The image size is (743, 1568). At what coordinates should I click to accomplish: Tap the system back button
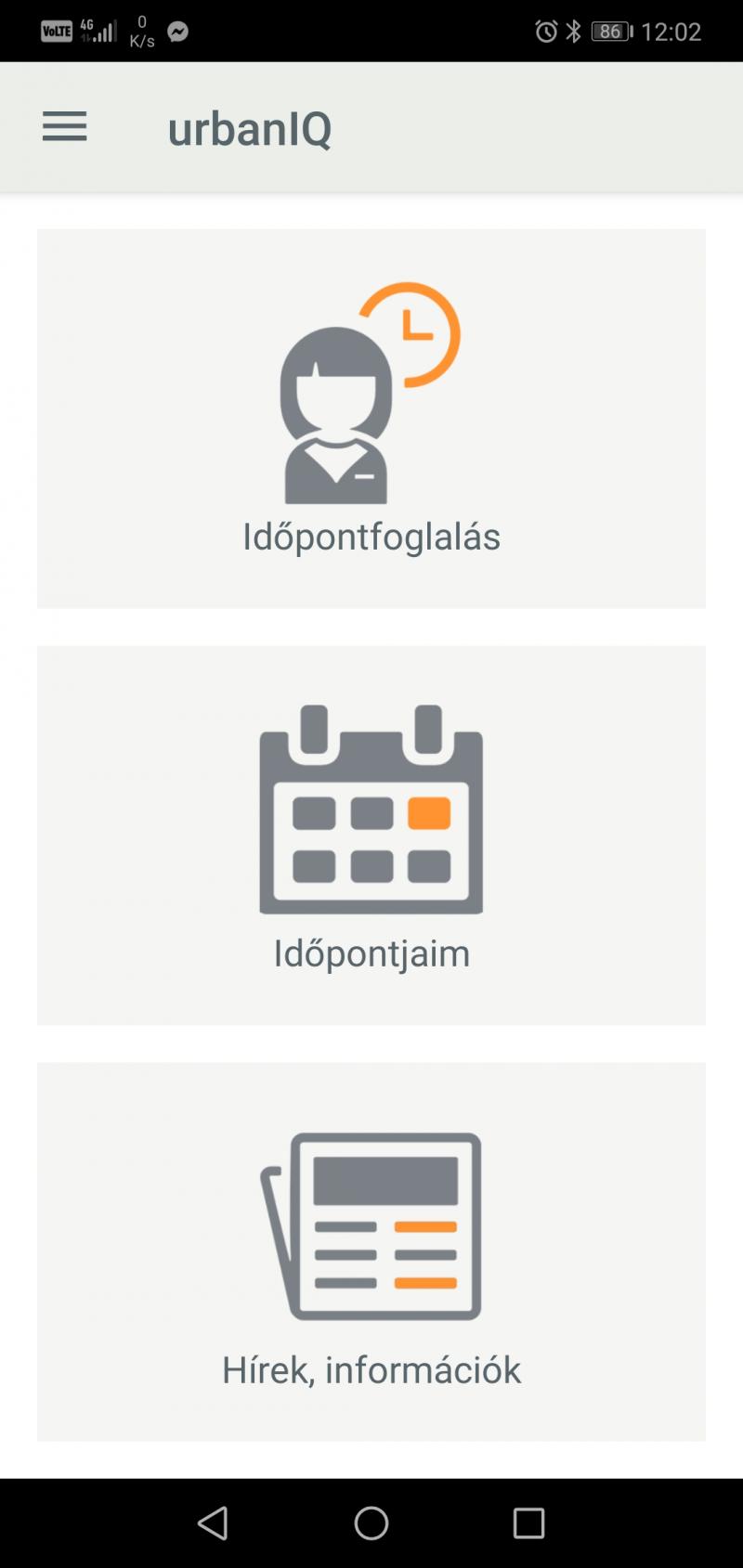pyautogui.click(x=214, y=1523)
